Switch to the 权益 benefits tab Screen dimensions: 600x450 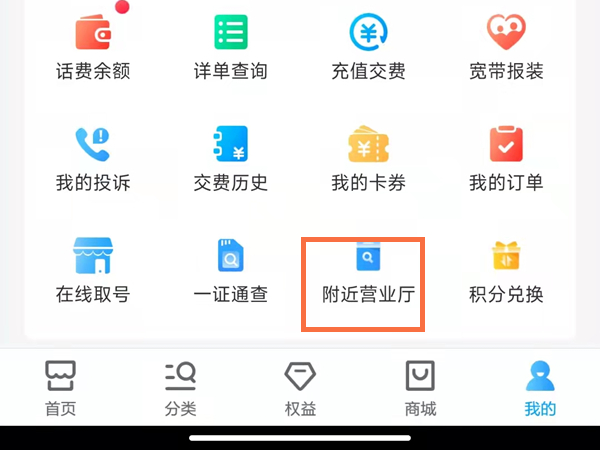[300, 388]
